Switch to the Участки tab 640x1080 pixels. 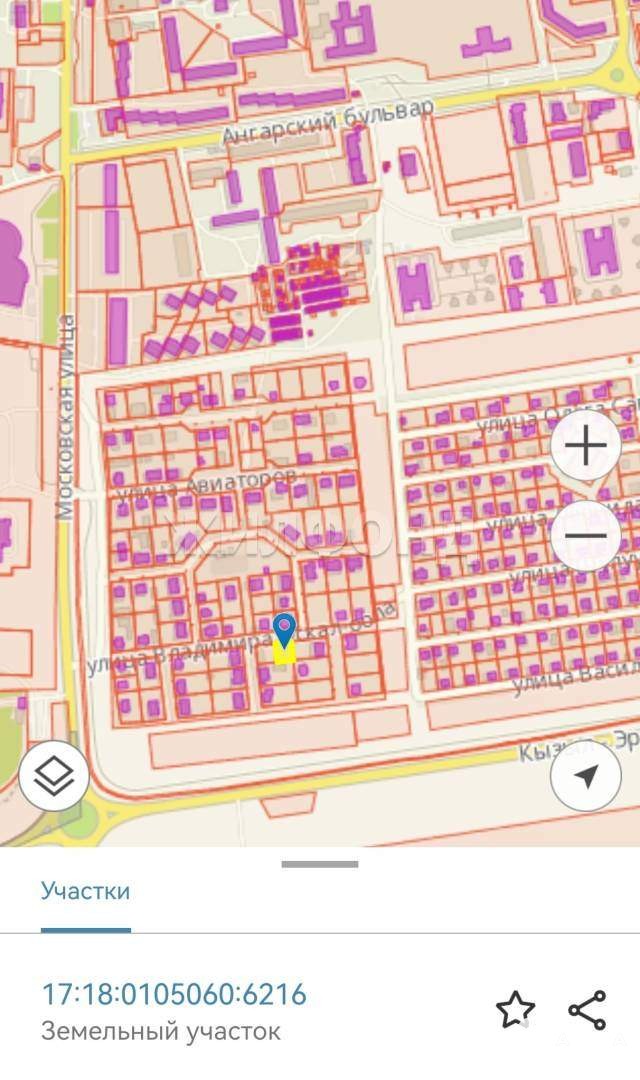(85, 891)
